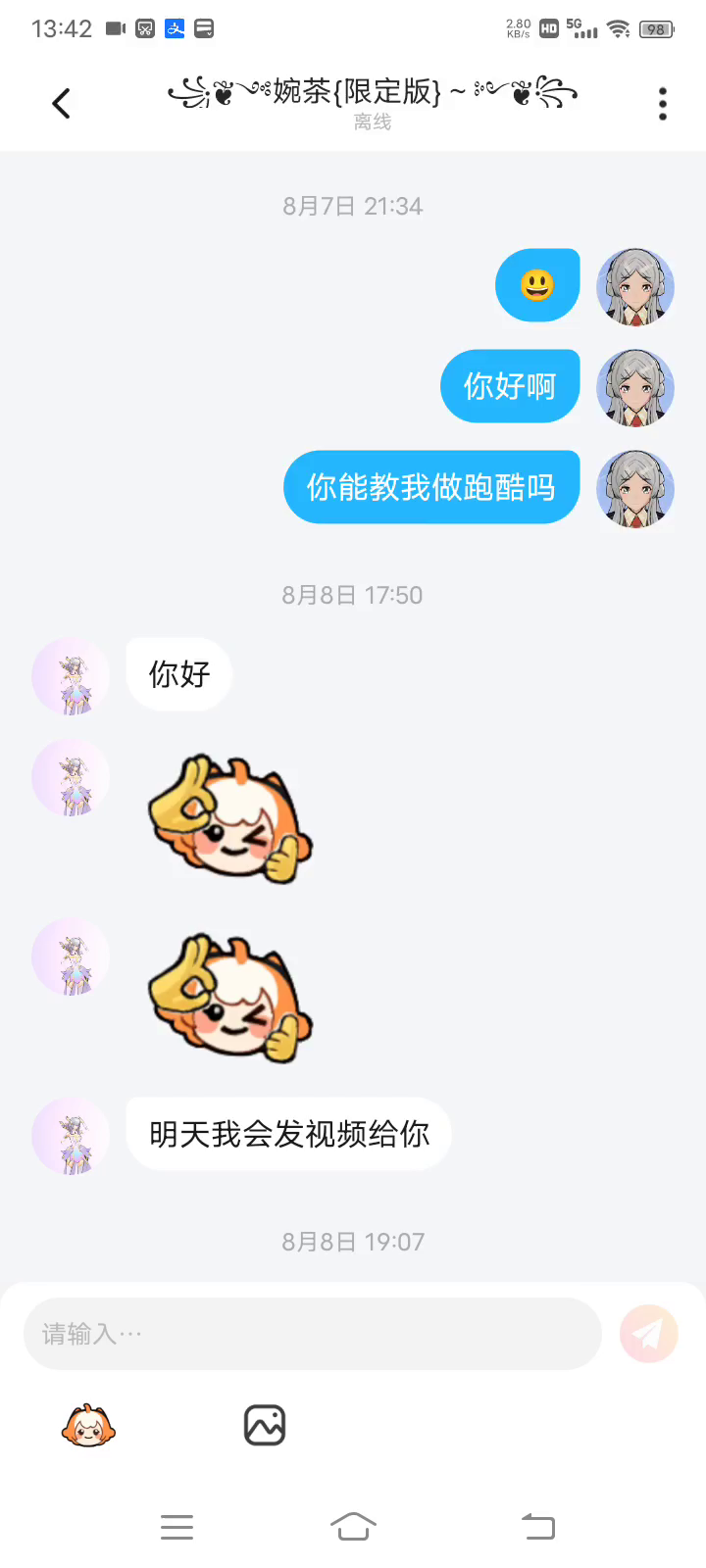Tap the system home button

(x=353, y=1527)
